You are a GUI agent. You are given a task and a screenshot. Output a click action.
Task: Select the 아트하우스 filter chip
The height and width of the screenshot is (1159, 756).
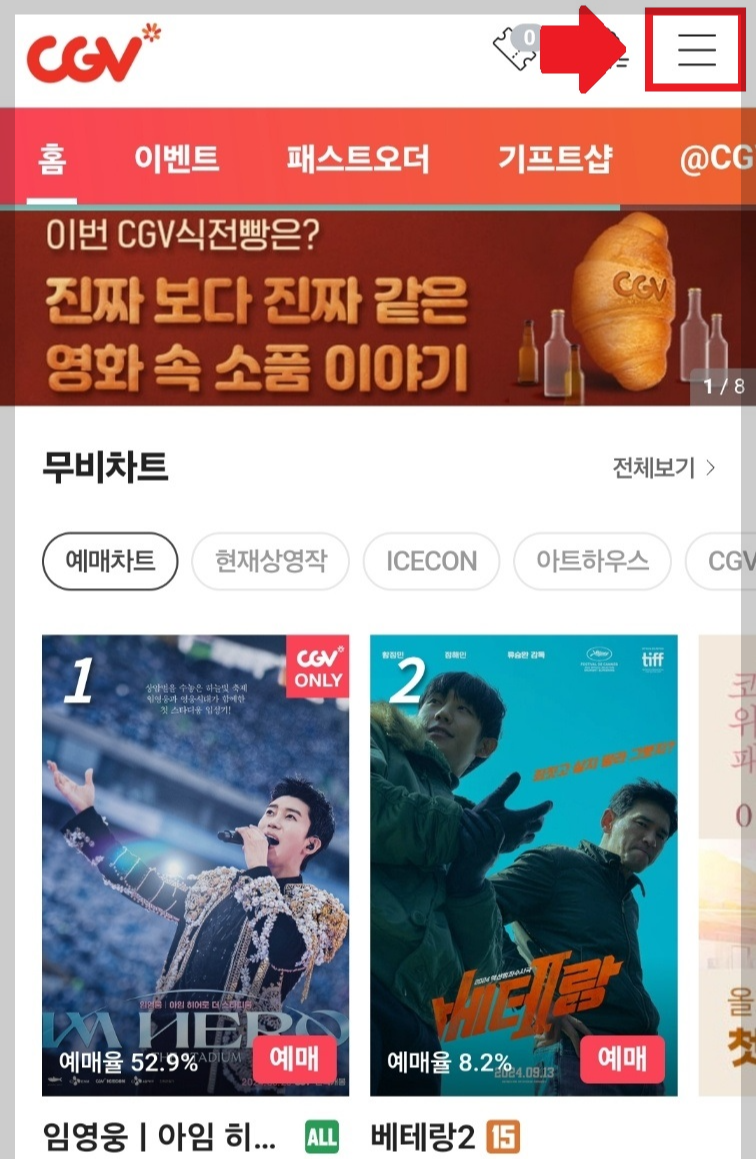point(591,561)
